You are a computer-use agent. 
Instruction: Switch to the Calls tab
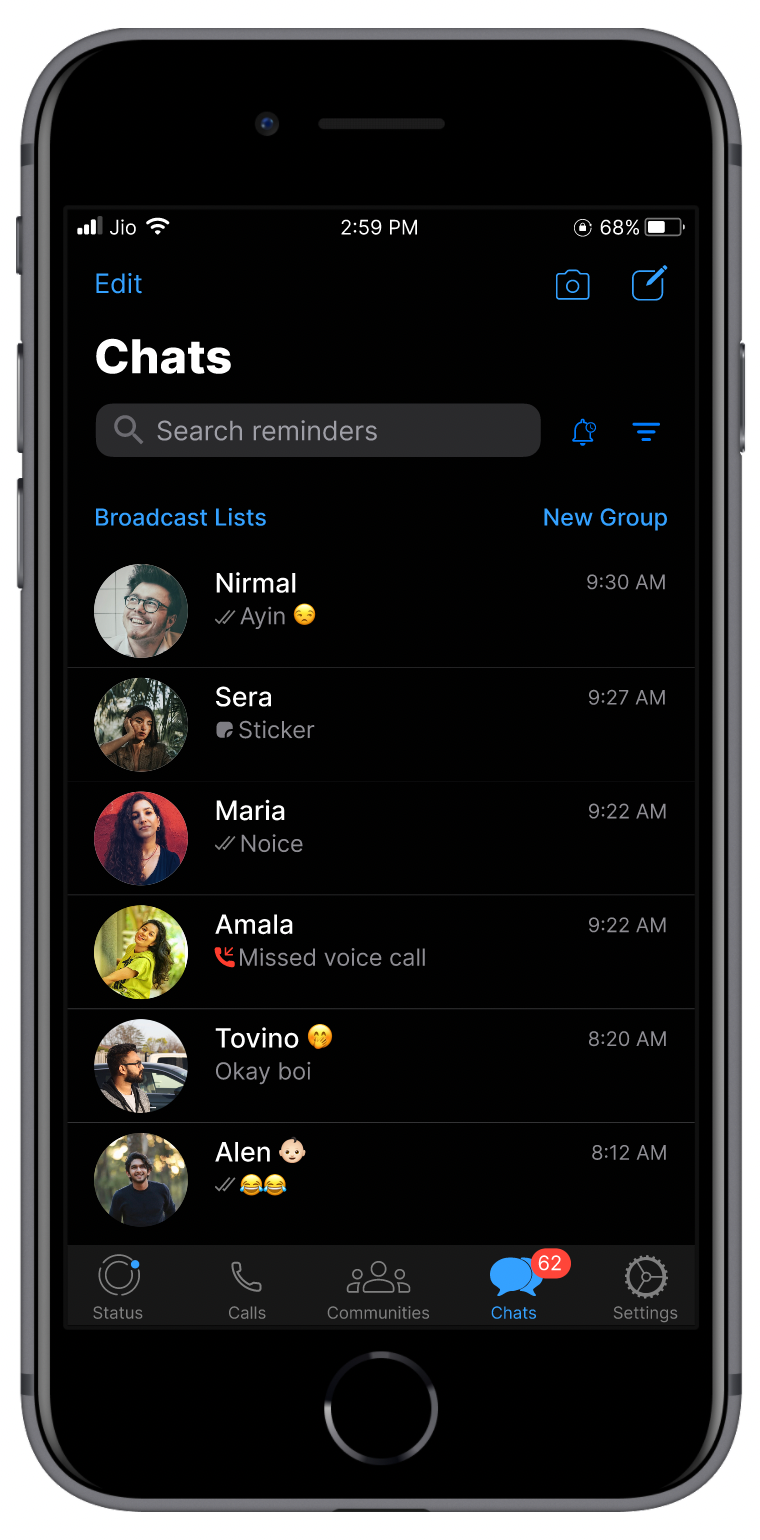pos(247,1288)
